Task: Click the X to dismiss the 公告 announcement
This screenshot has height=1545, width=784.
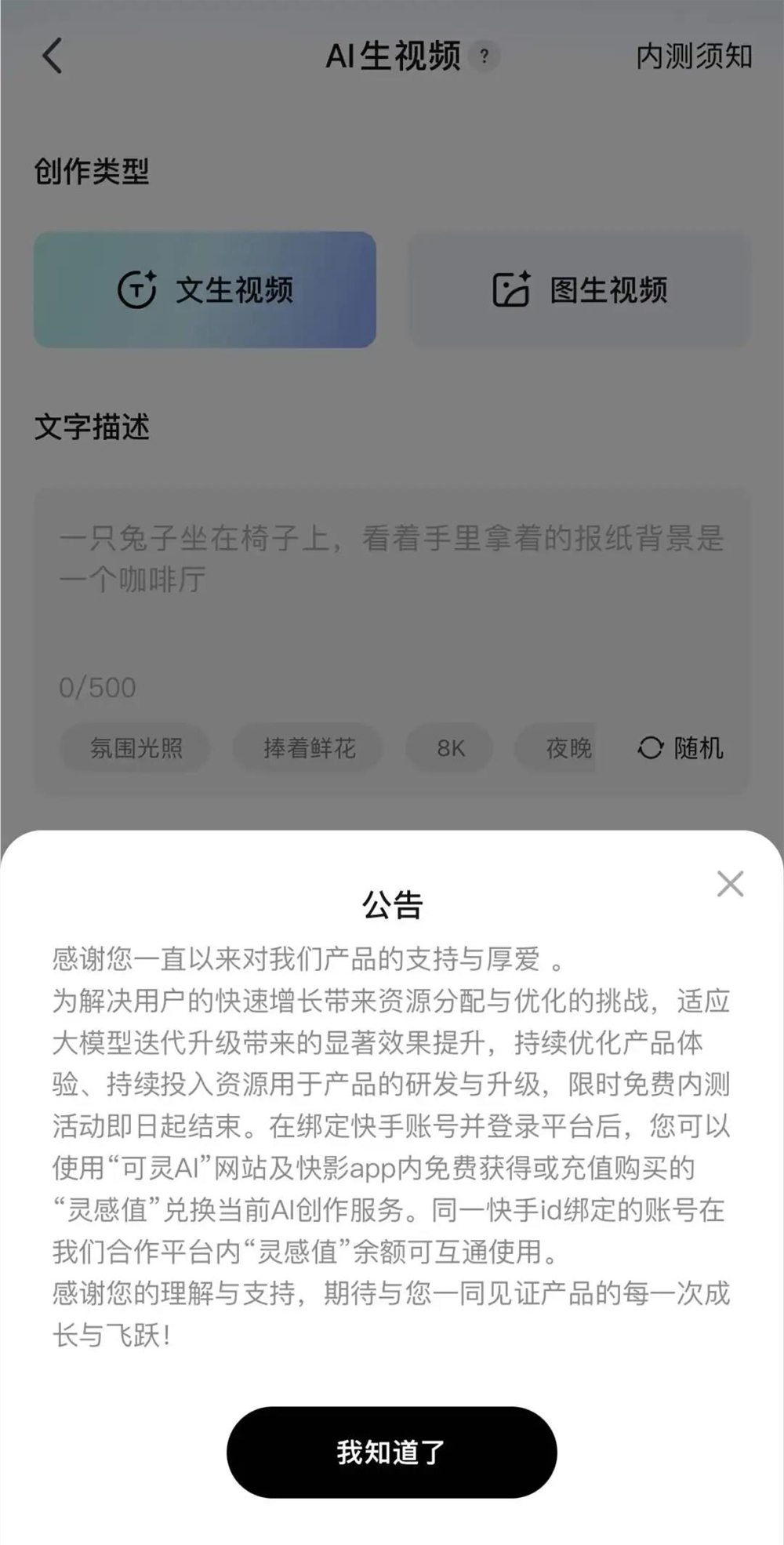Action: click(x=730, y=883)
